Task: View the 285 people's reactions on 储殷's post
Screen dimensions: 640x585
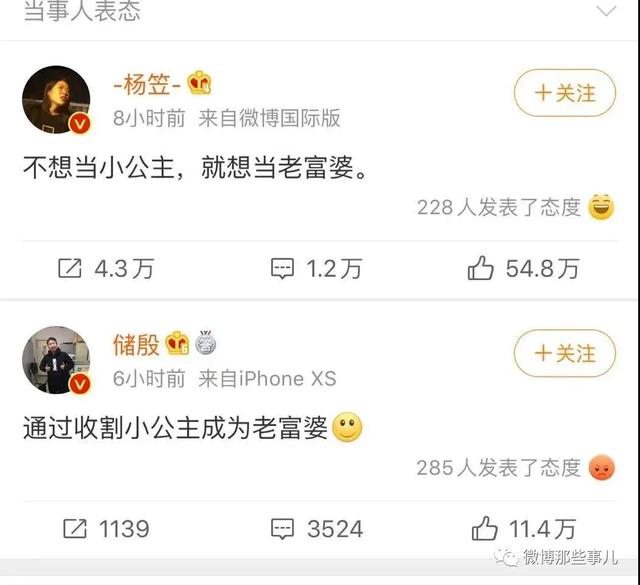Action: pos(515,467)
